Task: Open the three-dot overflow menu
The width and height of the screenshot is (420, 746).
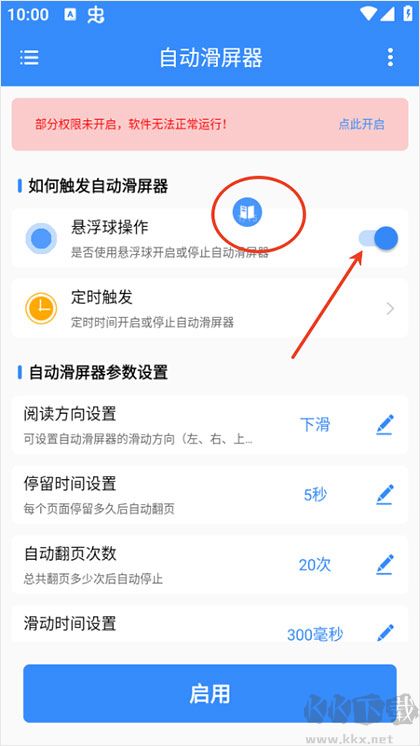Action: point(390,58)
